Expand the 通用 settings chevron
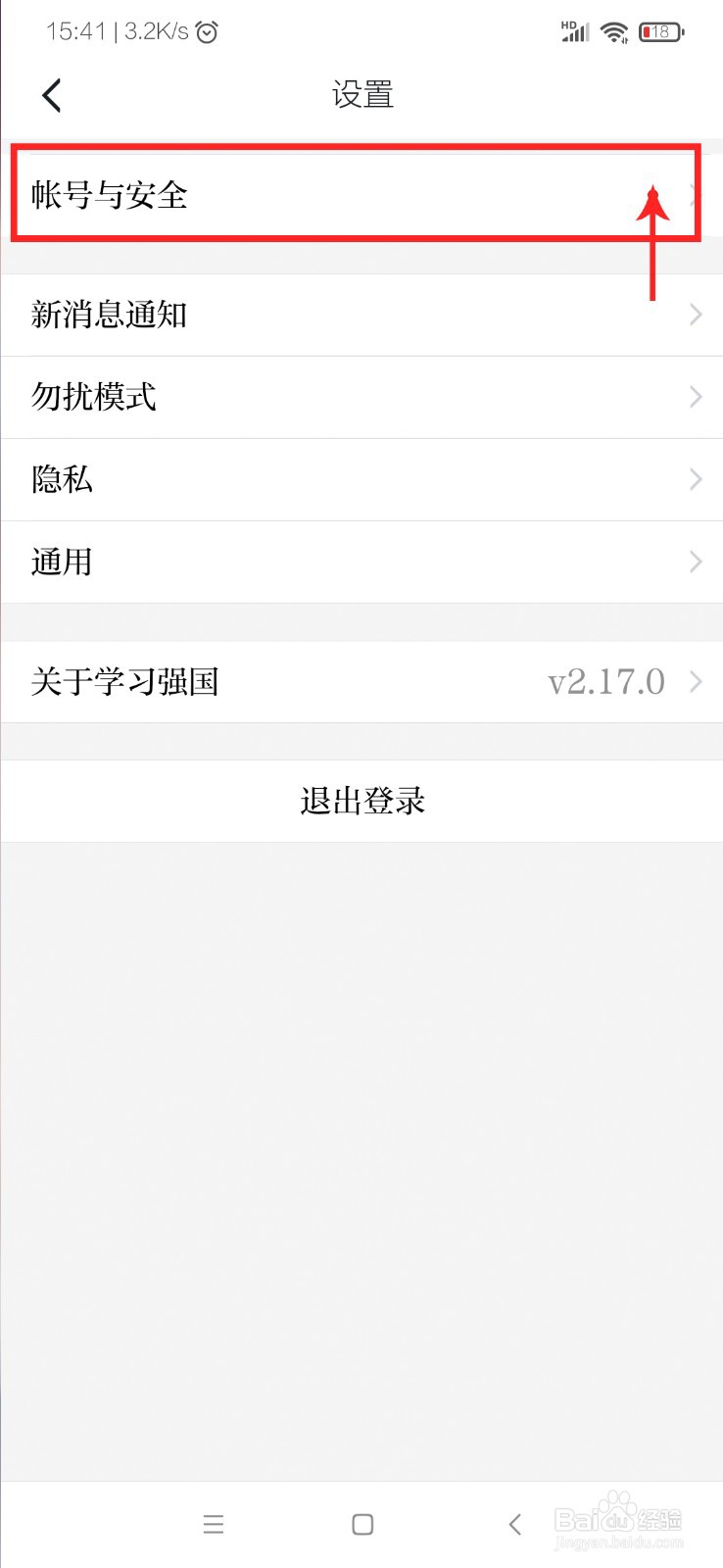This screenshot has height=1568, width=723. [x=696, y=562]
